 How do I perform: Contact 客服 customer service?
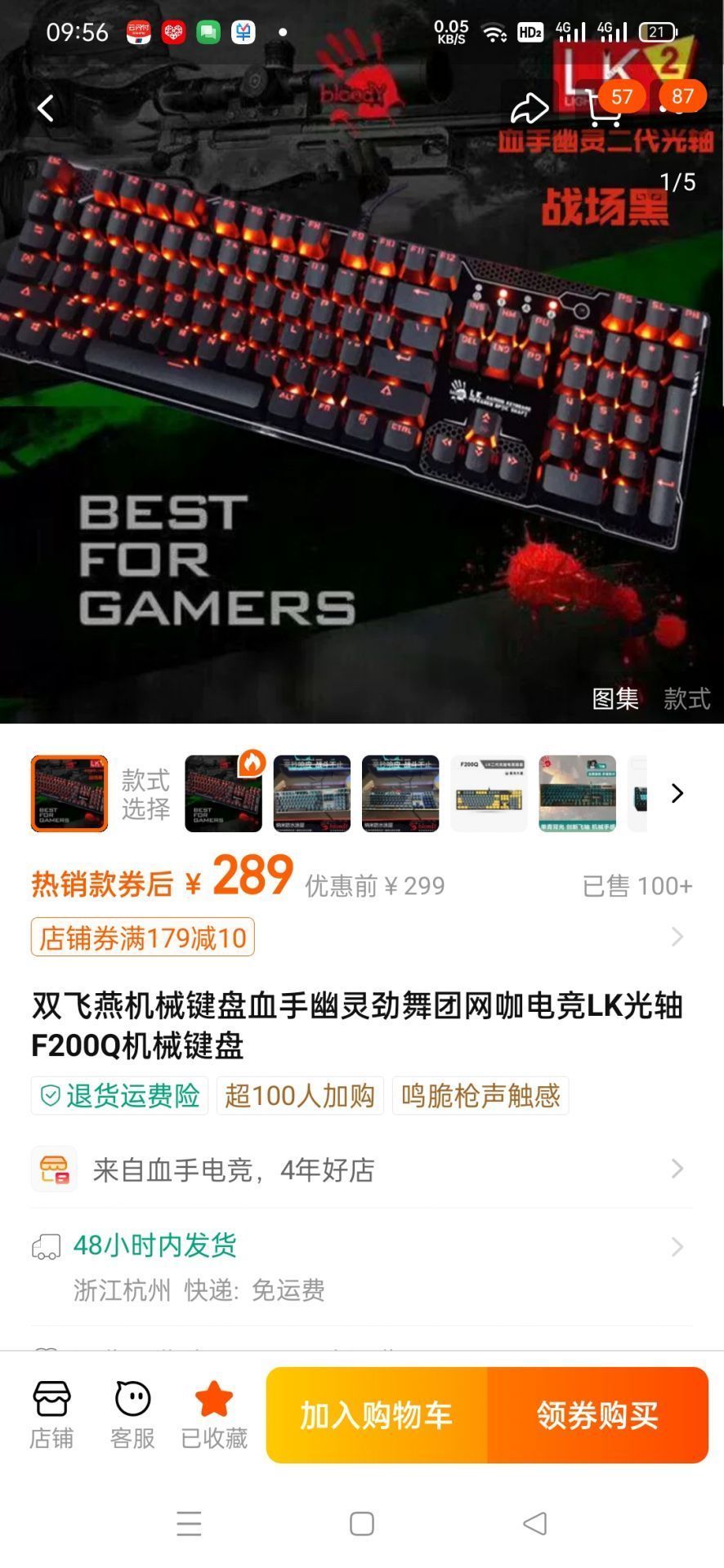pos(132,1415)
